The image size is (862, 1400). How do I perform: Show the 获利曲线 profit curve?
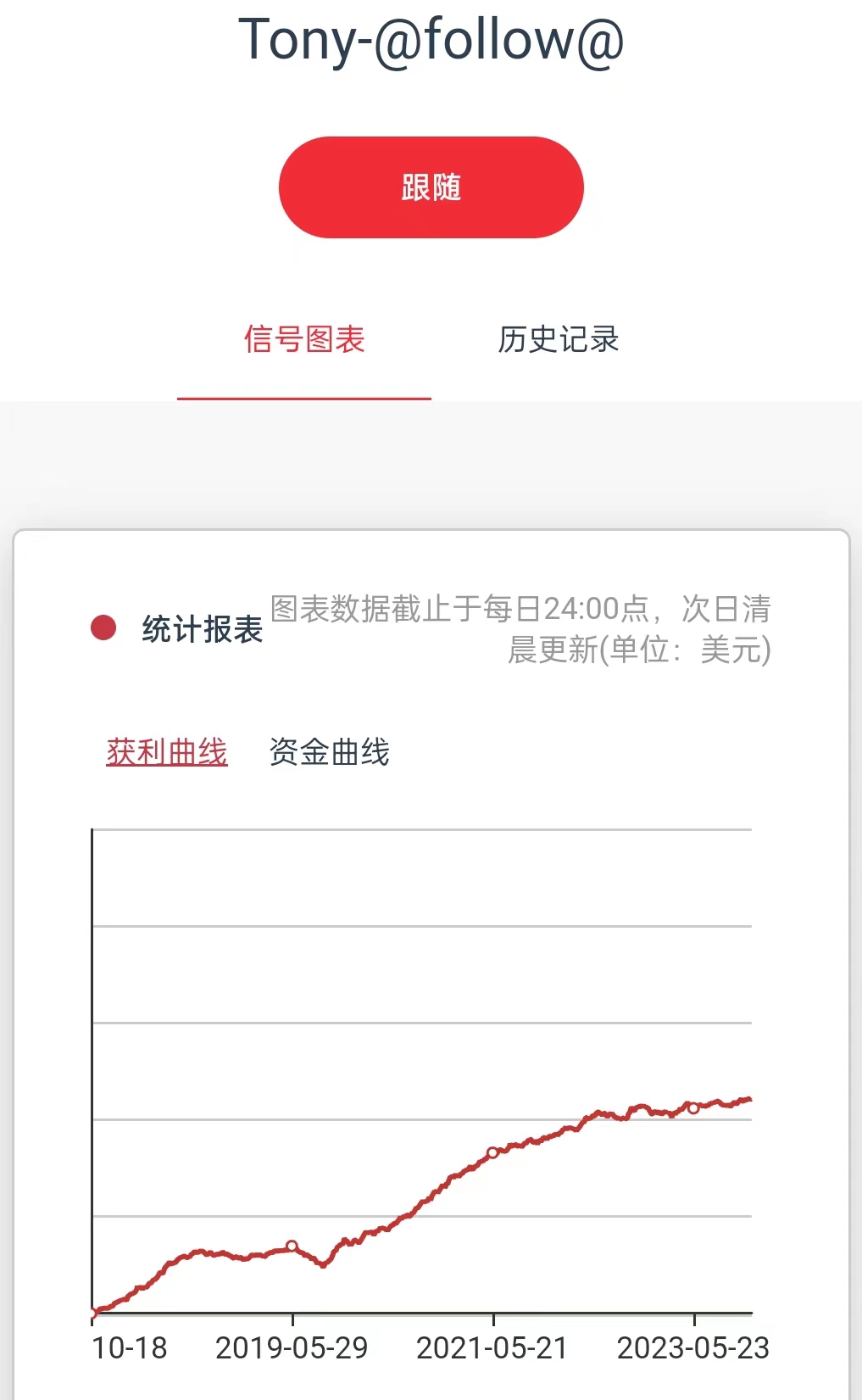[x=167, y=752]
